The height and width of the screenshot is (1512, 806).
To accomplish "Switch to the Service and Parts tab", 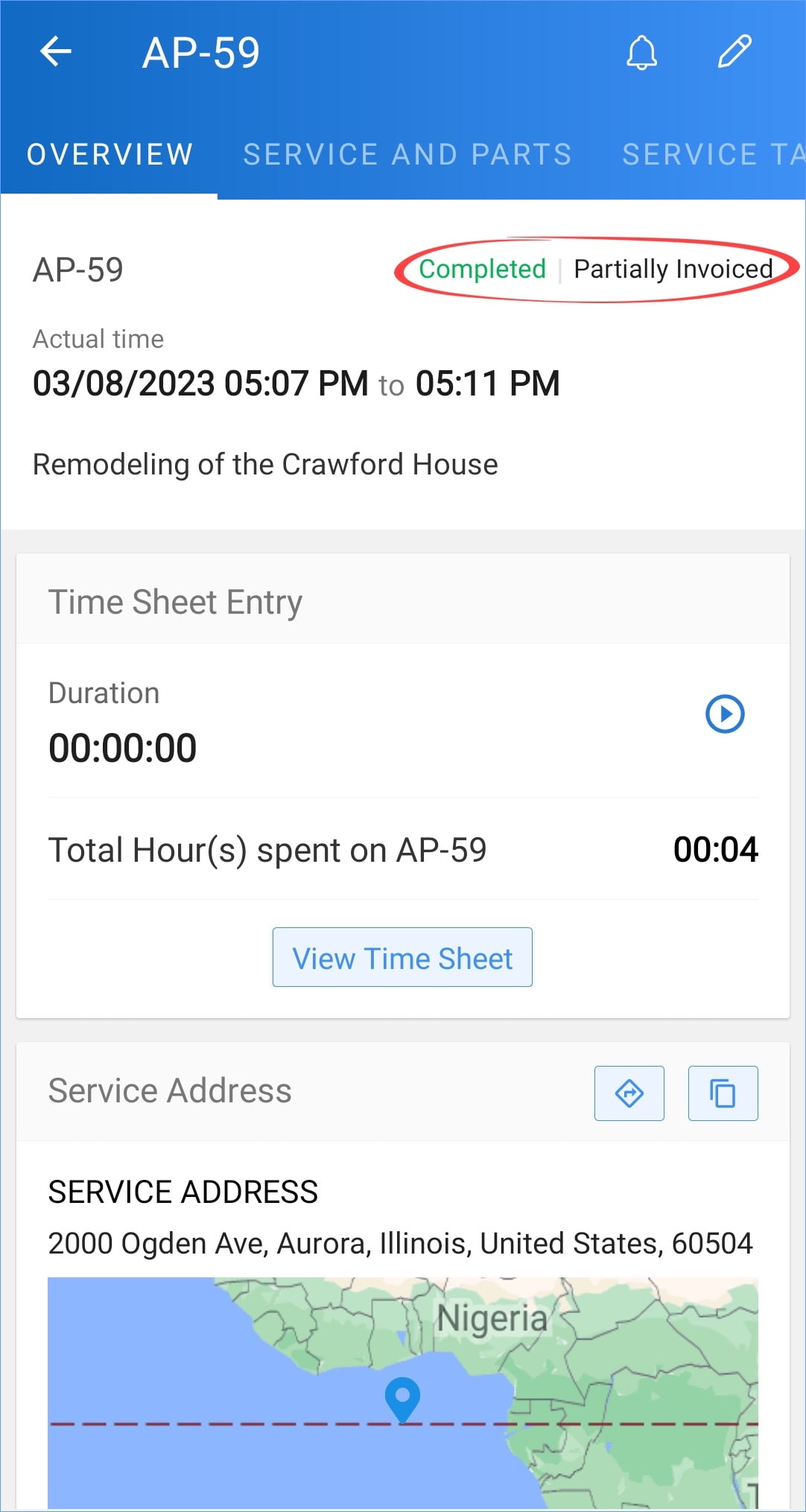I will (407, 155).
